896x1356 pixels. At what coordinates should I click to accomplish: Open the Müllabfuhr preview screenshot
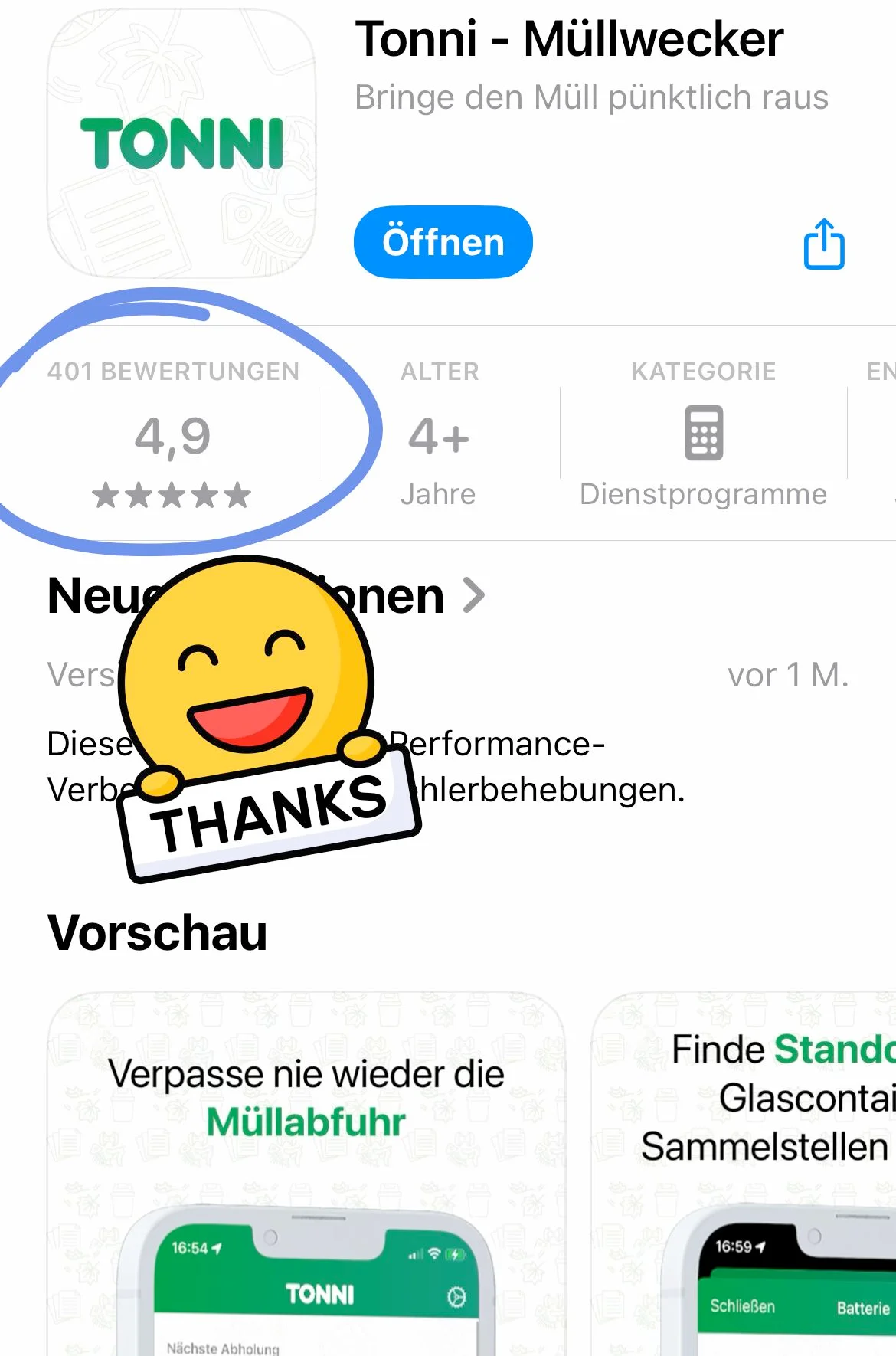point(306,1174)
